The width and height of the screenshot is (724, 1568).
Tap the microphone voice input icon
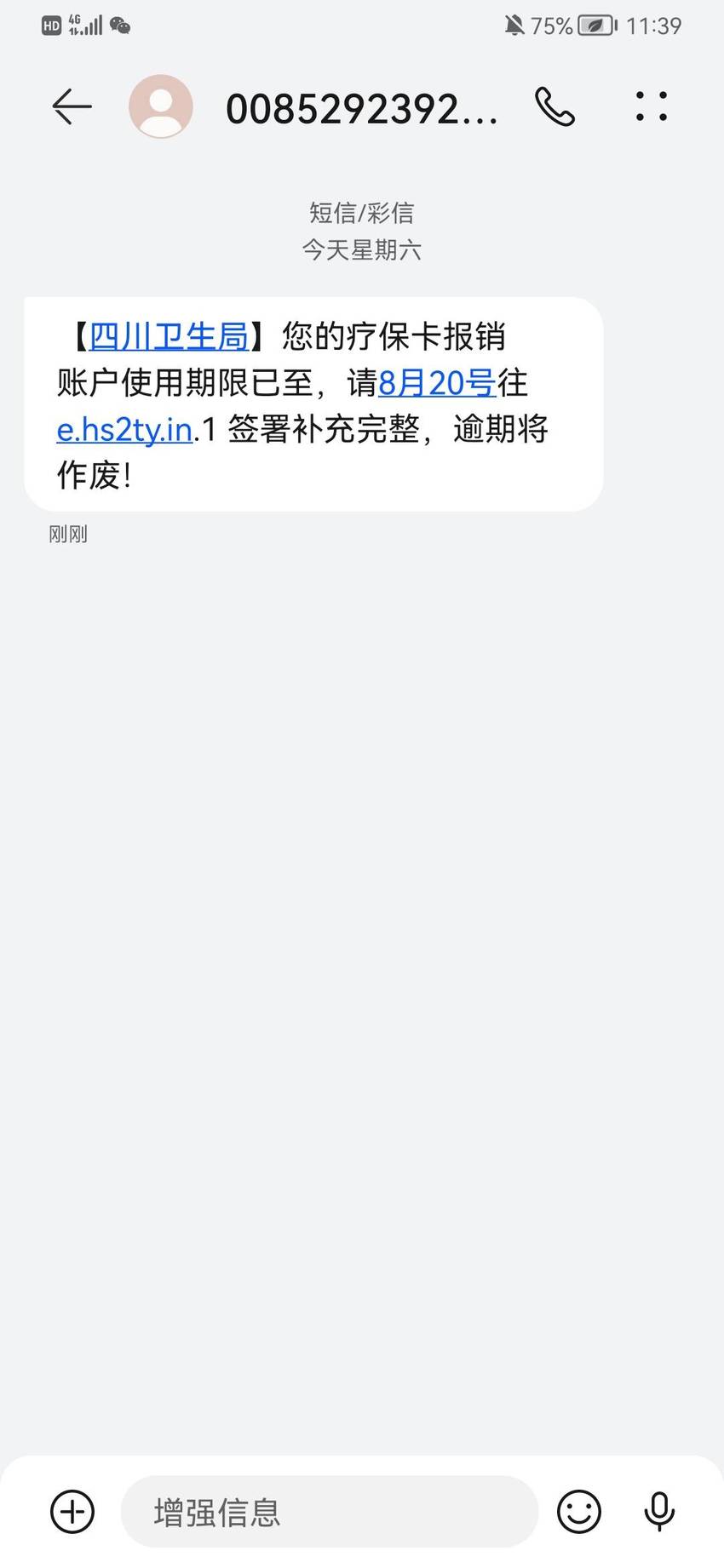(x=659, y=1512)
